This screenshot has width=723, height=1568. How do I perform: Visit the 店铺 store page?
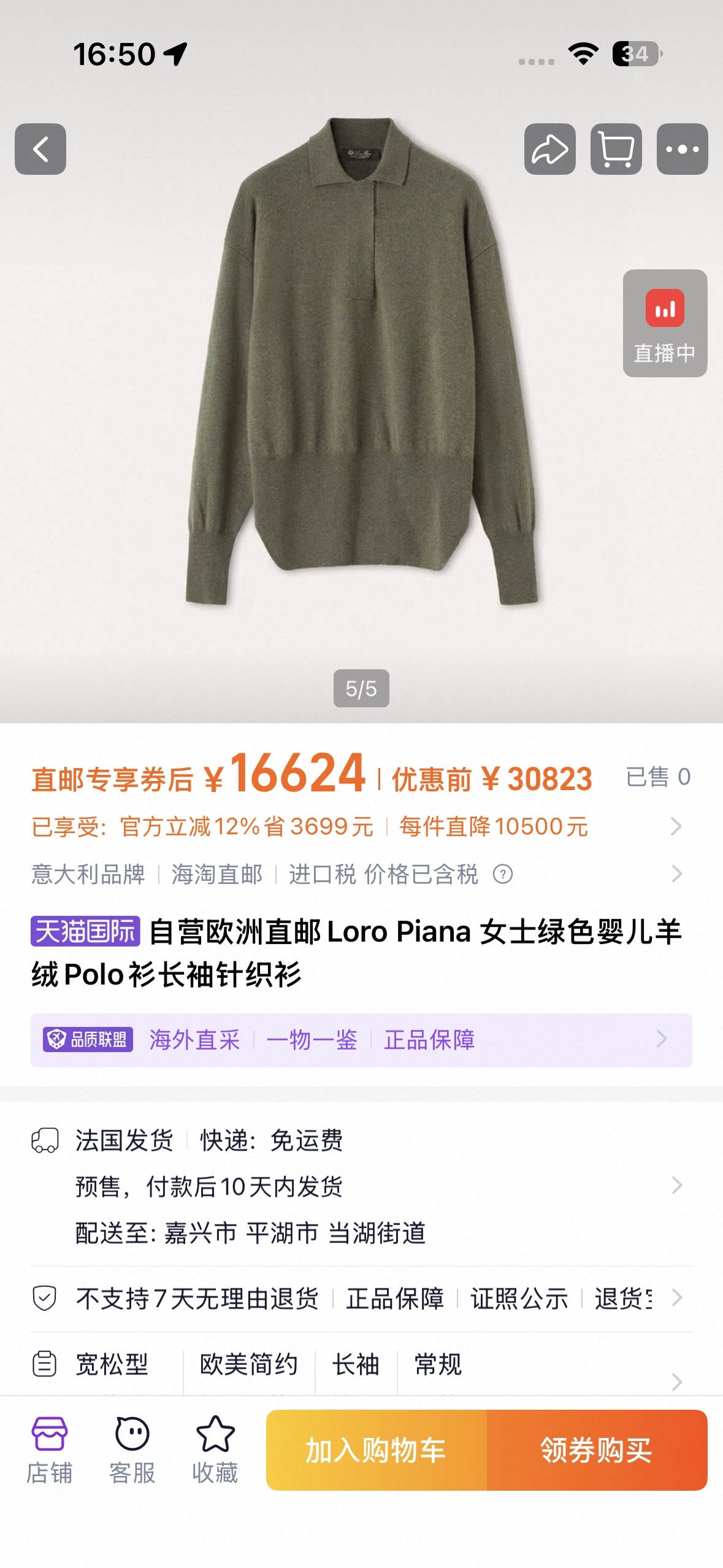click(x=49, y=1450)
